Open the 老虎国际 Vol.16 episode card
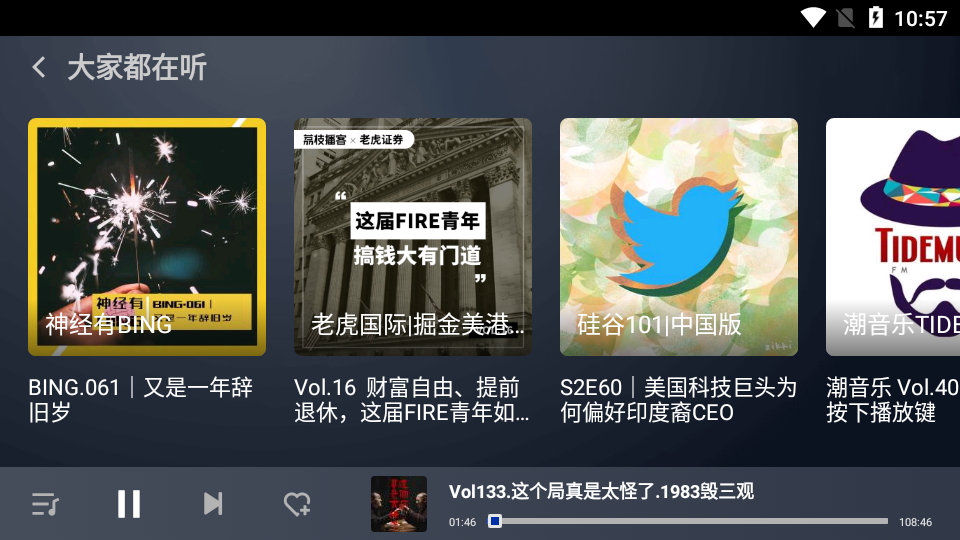960x540 pixels. [413, 237]
